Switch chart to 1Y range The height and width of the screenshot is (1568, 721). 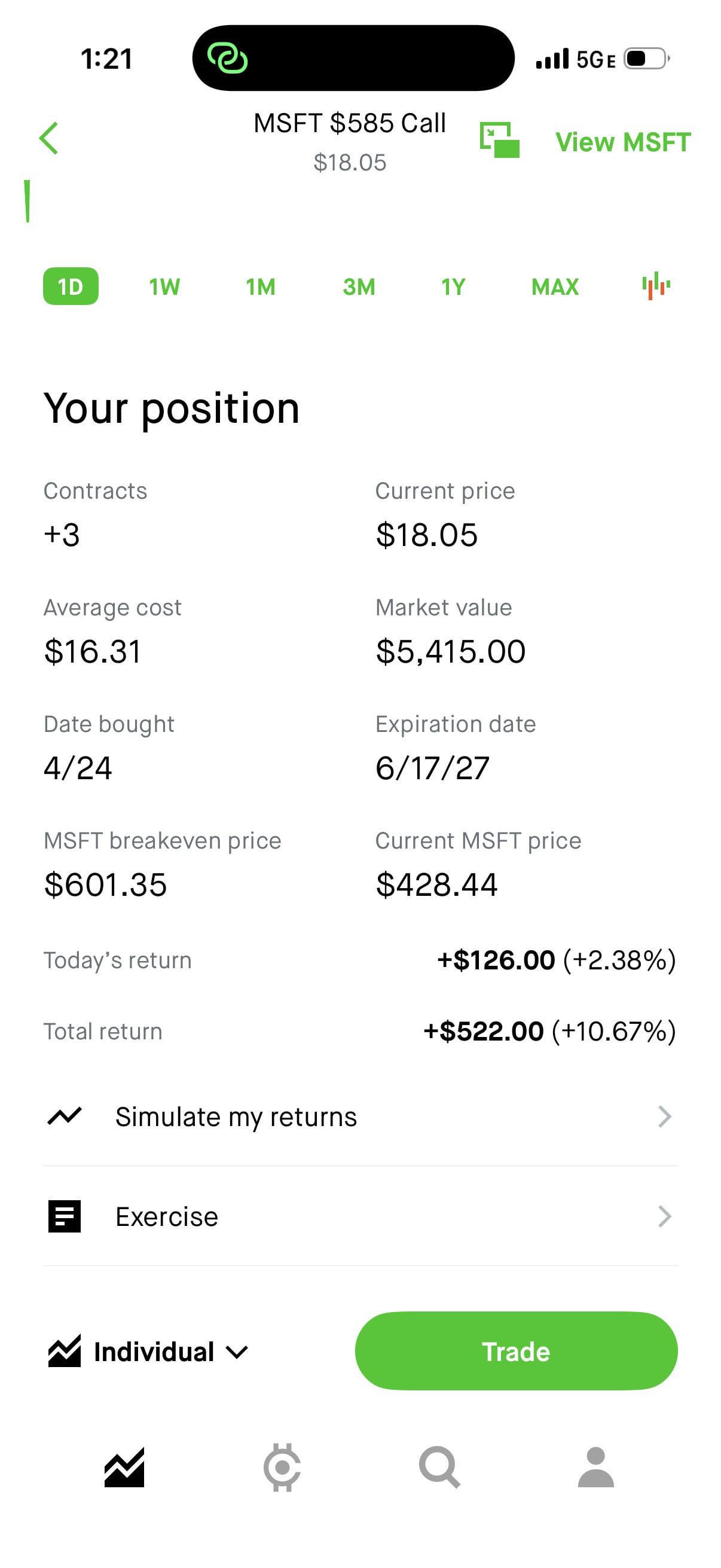click(453, 286)
